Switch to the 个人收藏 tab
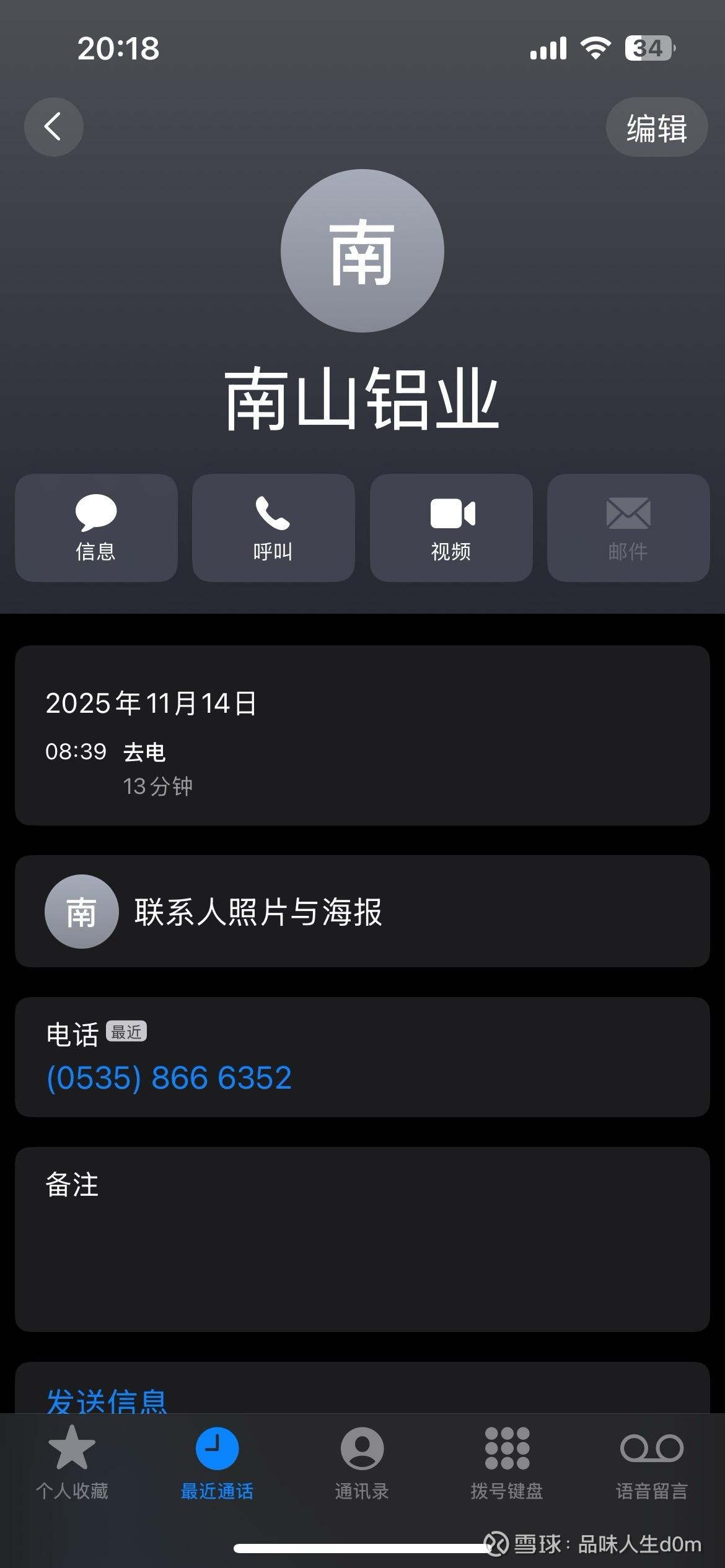 (72, 1463)
